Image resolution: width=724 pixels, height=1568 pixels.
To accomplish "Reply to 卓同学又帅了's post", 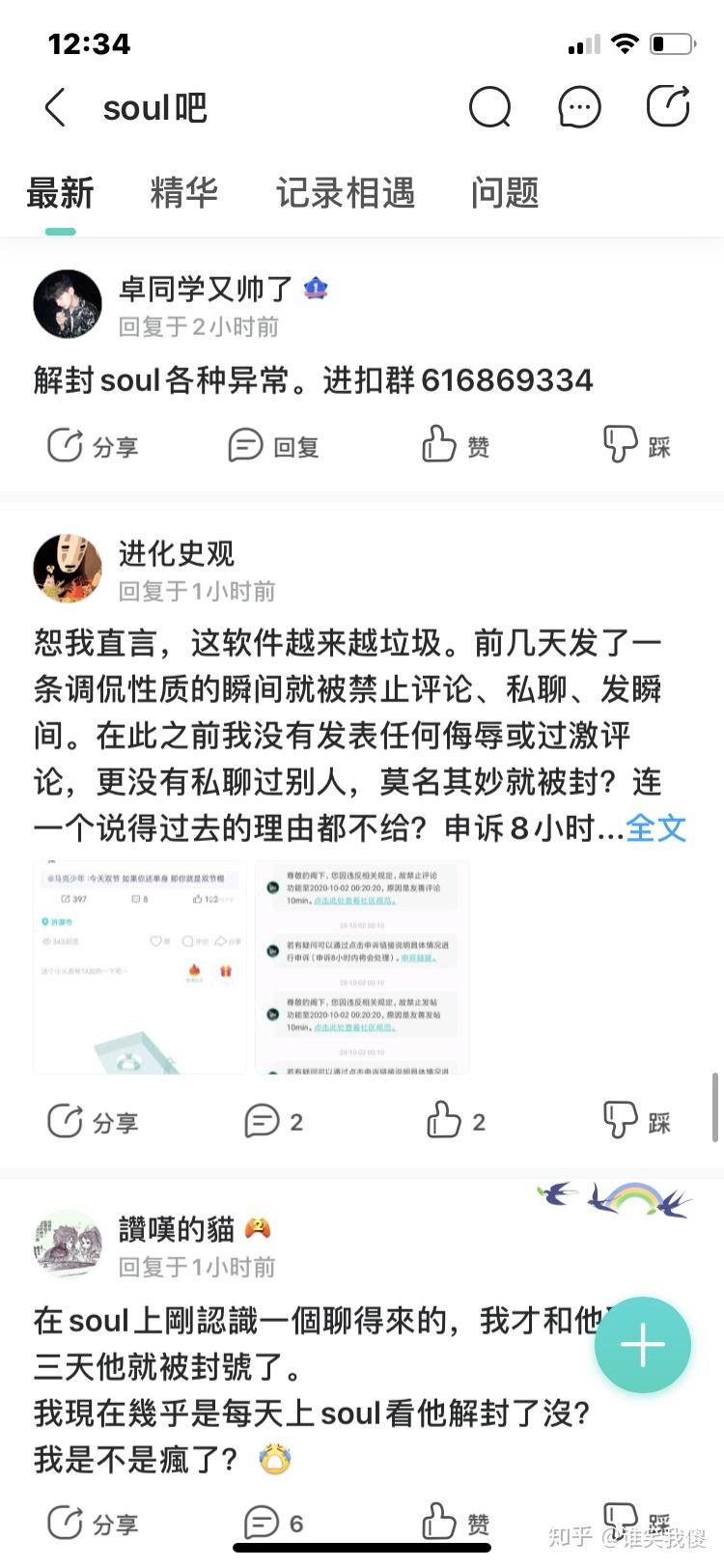I will pos(273,446).
